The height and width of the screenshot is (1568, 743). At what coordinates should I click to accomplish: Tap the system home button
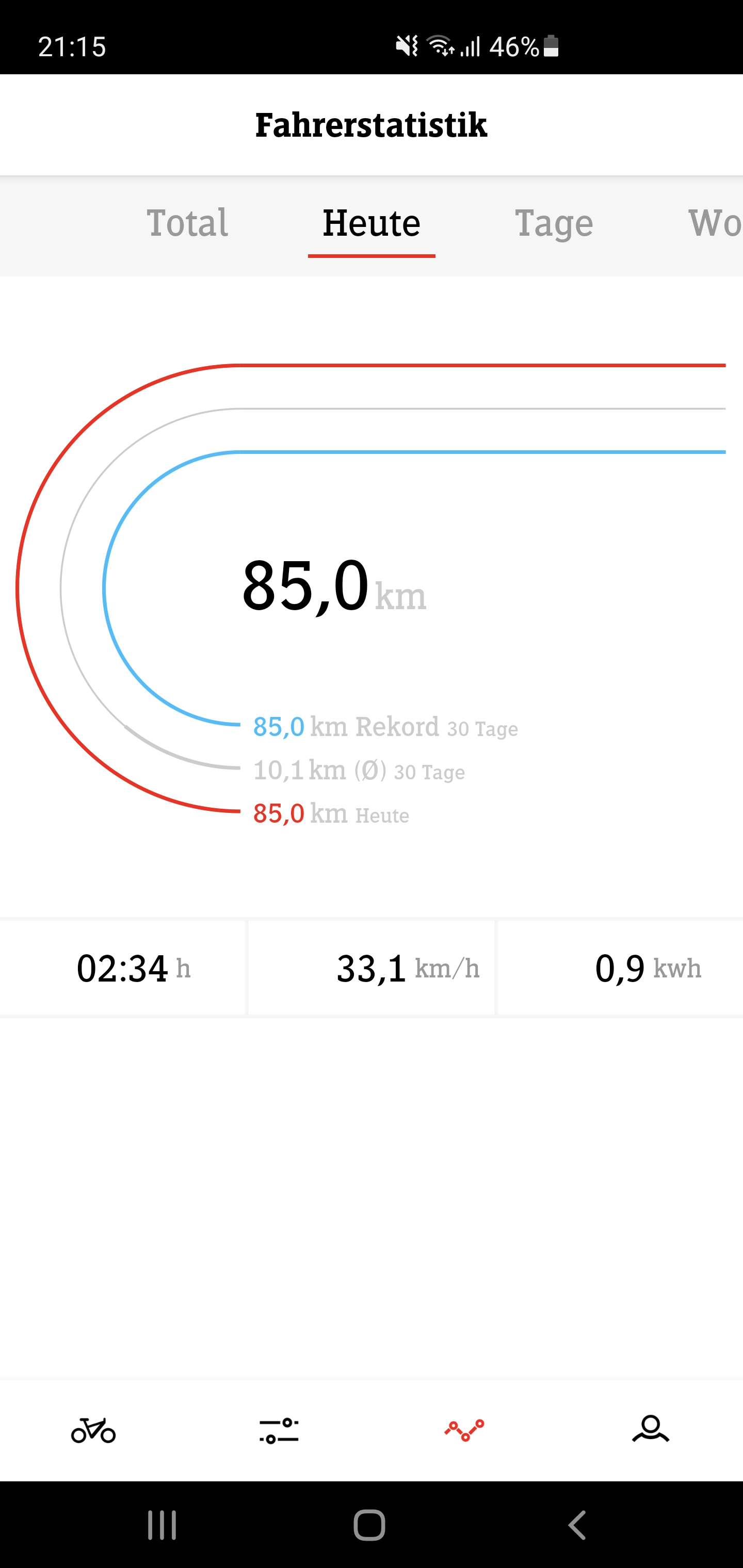point(369,1525)
